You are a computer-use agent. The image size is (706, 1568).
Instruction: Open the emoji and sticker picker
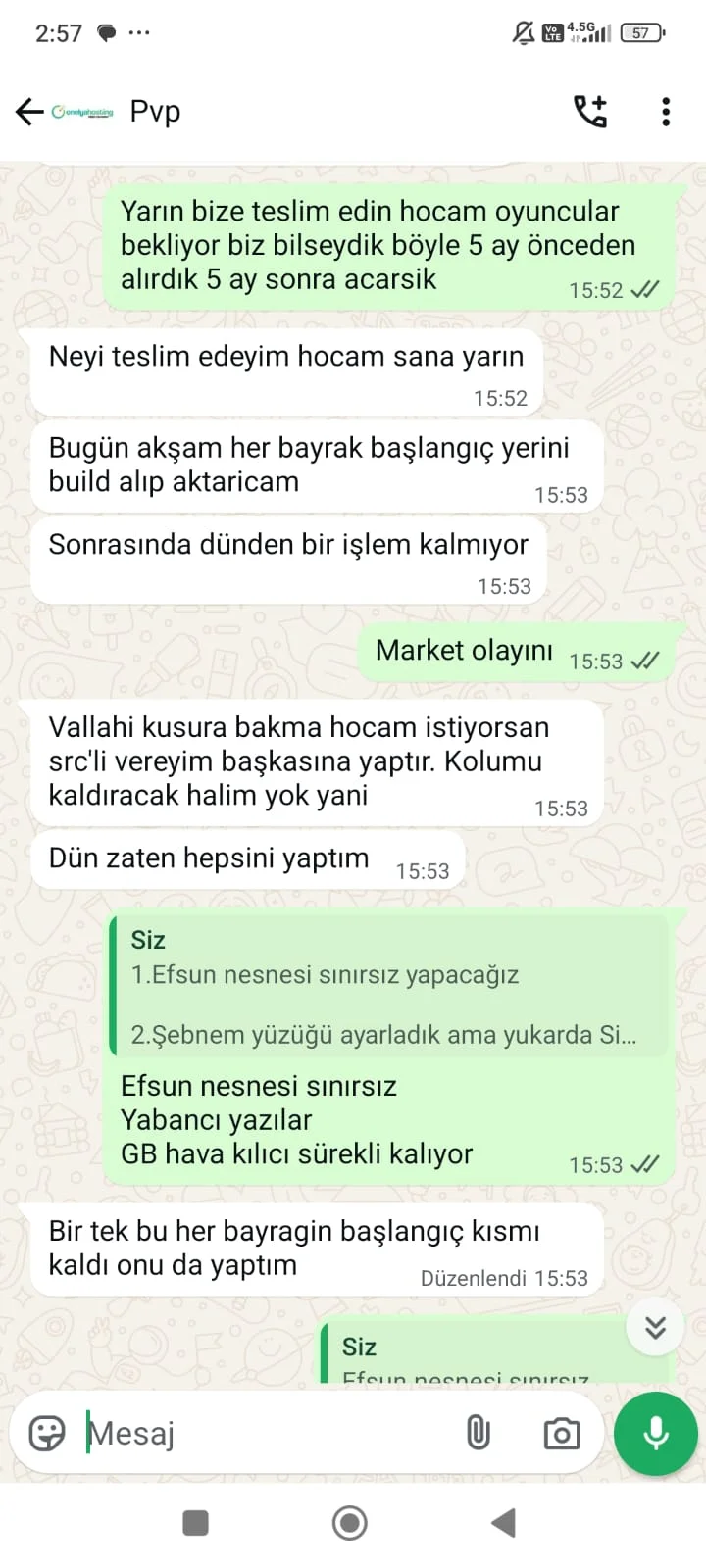click(x=47, y=1433)
